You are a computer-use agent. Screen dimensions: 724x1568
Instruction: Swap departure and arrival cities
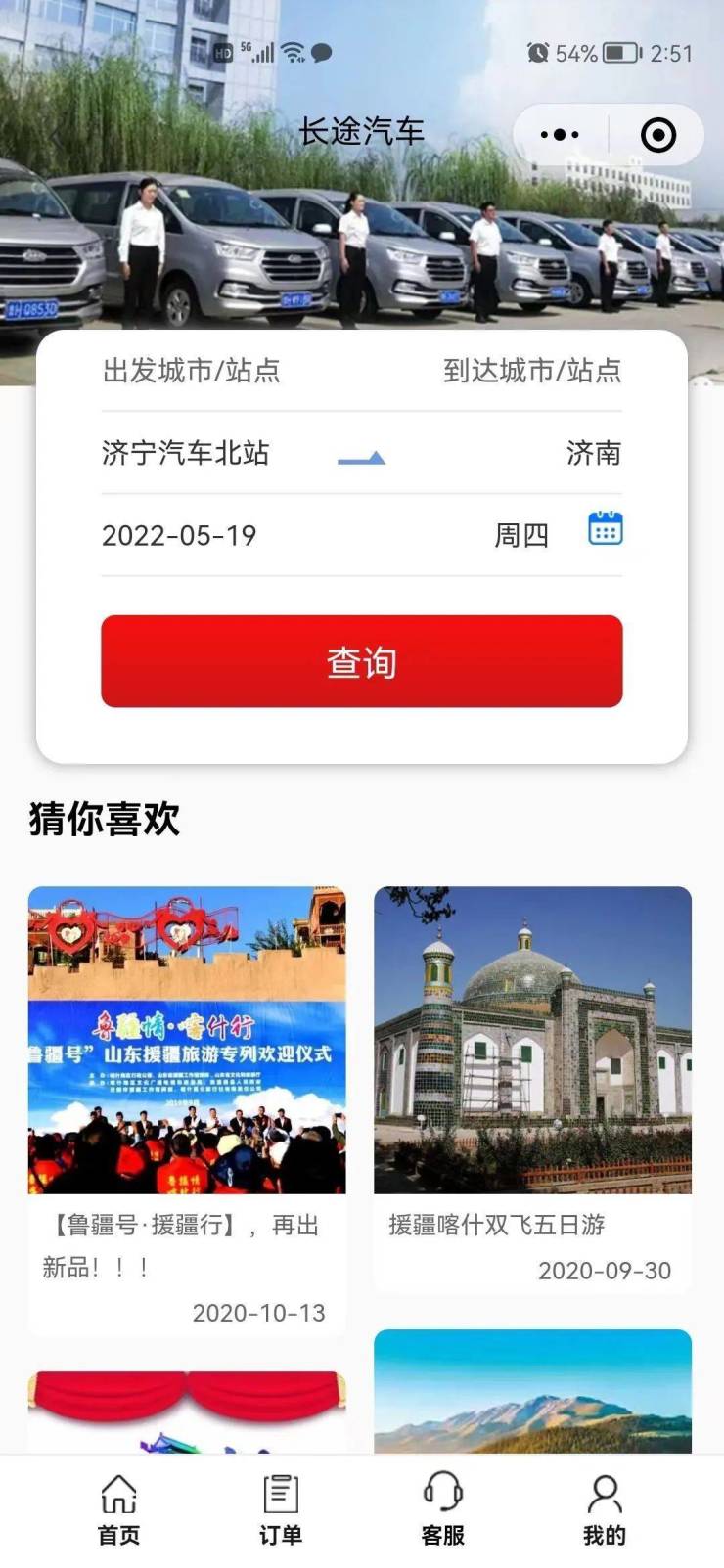click(x=362, y=456)
